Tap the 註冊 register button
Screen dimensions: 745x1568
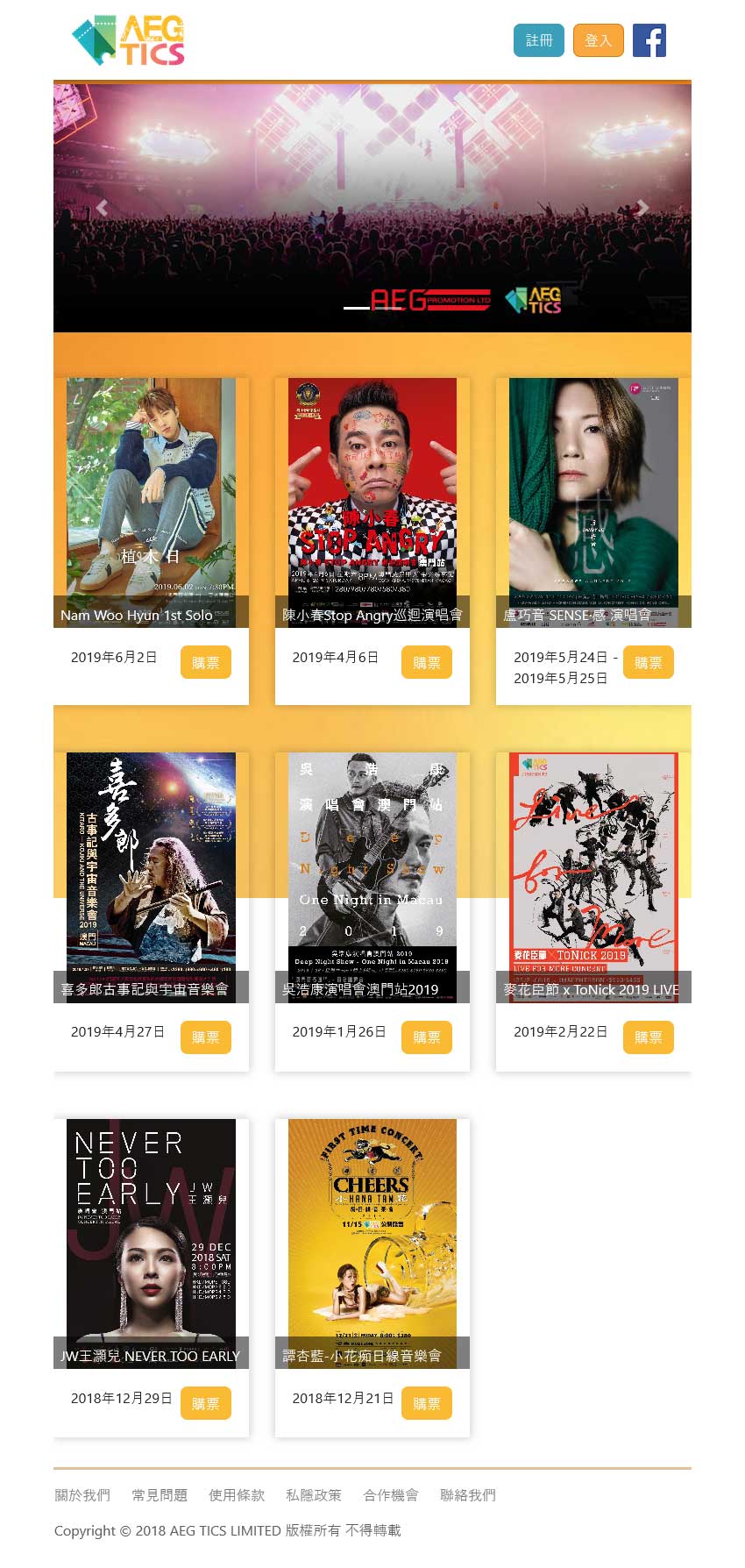[x=538, y=40]
